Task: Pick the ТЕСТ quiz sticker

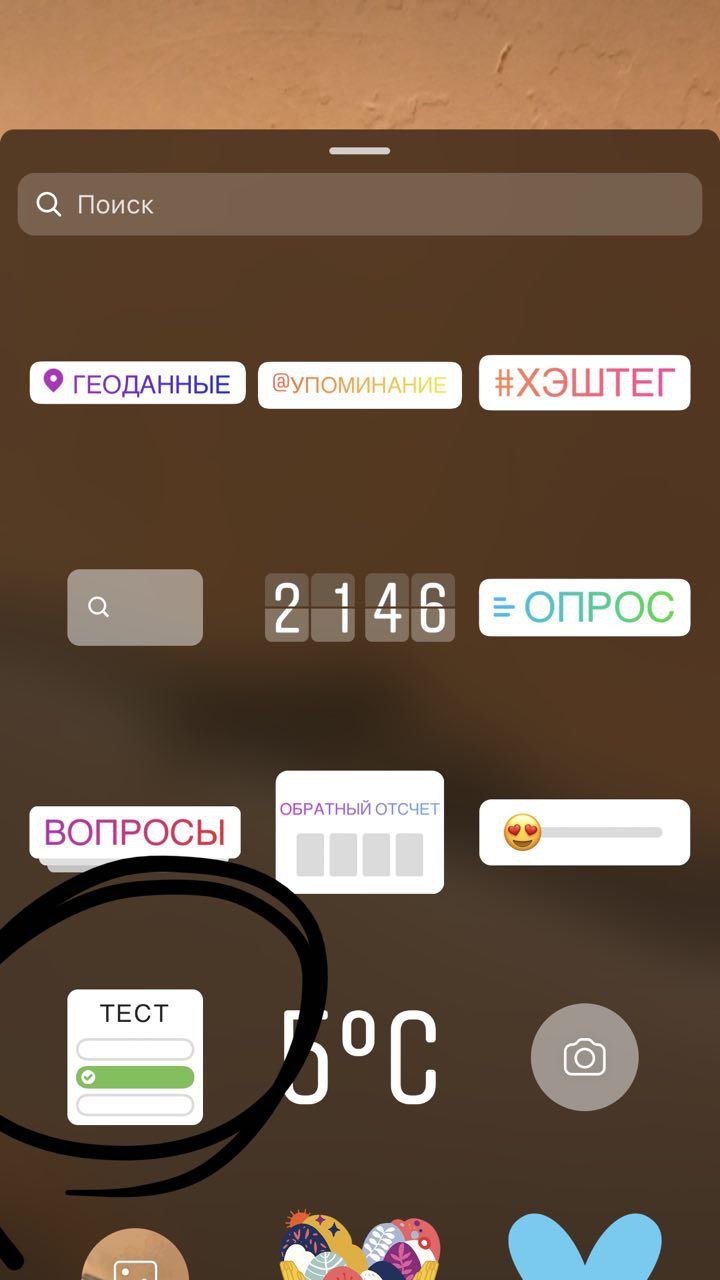Action: [135, 1057]
